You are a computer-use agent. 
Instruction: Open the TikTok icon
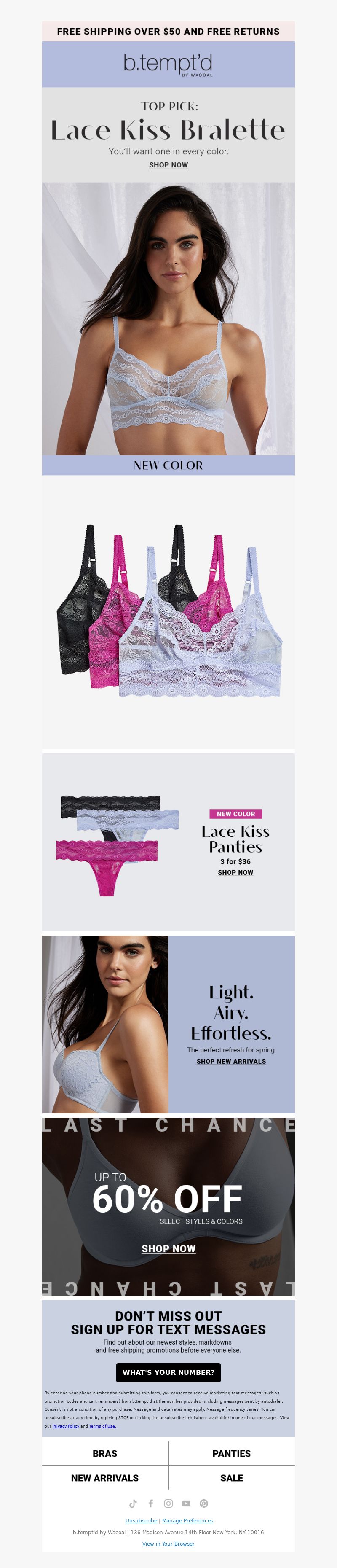(133, 1503)
